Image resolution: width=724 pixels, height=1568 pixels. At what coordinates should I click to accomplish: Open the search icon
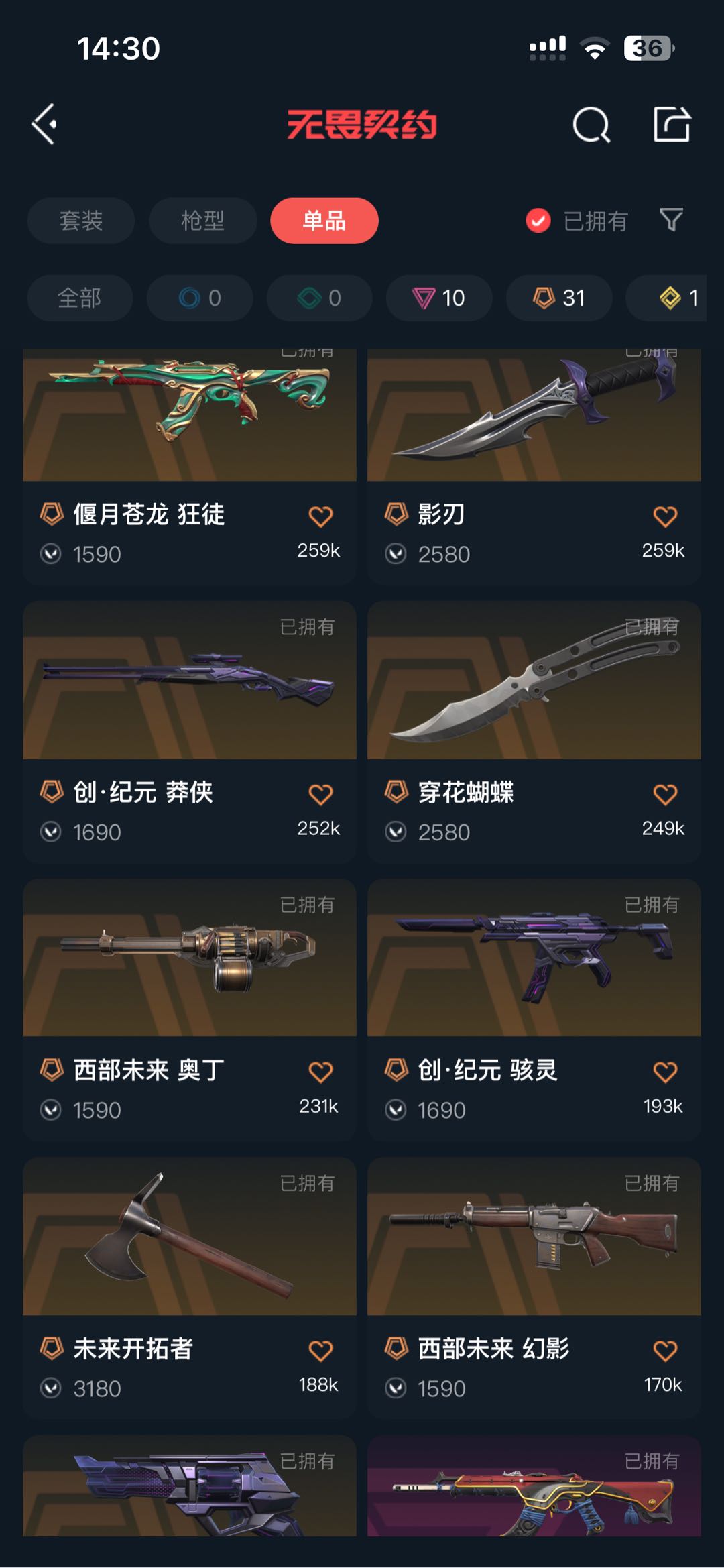591,125
